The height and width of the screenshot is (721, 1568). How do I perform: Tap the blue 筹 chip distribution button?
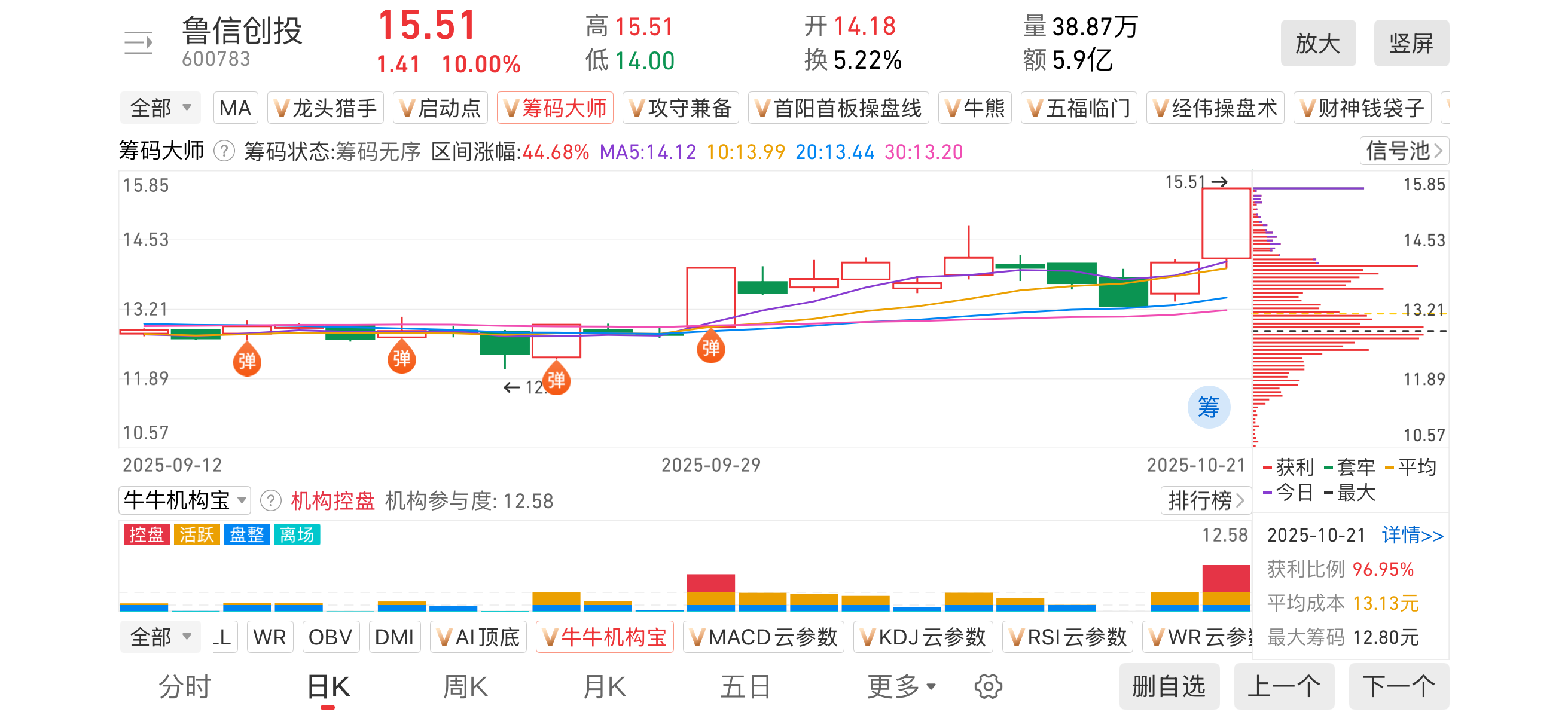tap(1208, 407)
